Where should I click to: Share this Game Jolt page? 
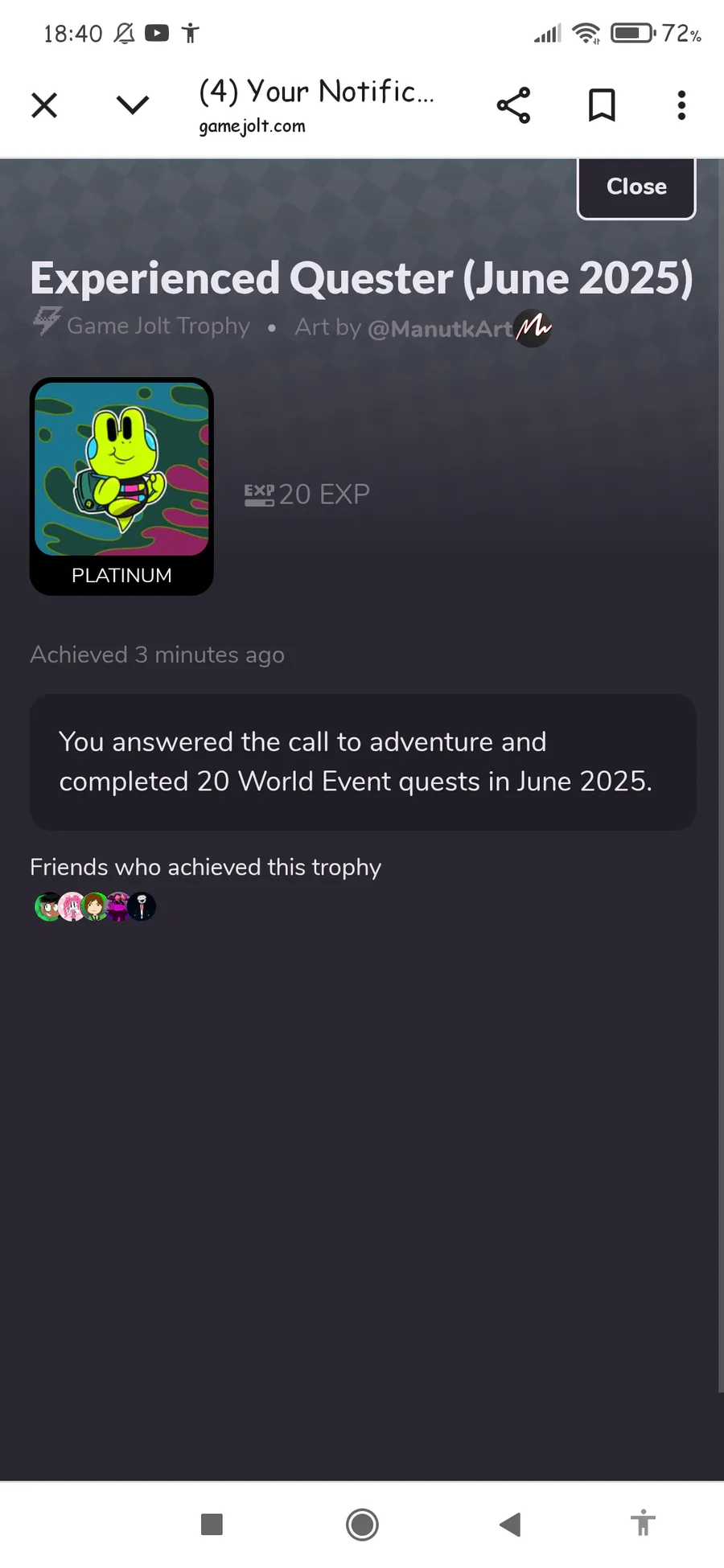[513, 105]
